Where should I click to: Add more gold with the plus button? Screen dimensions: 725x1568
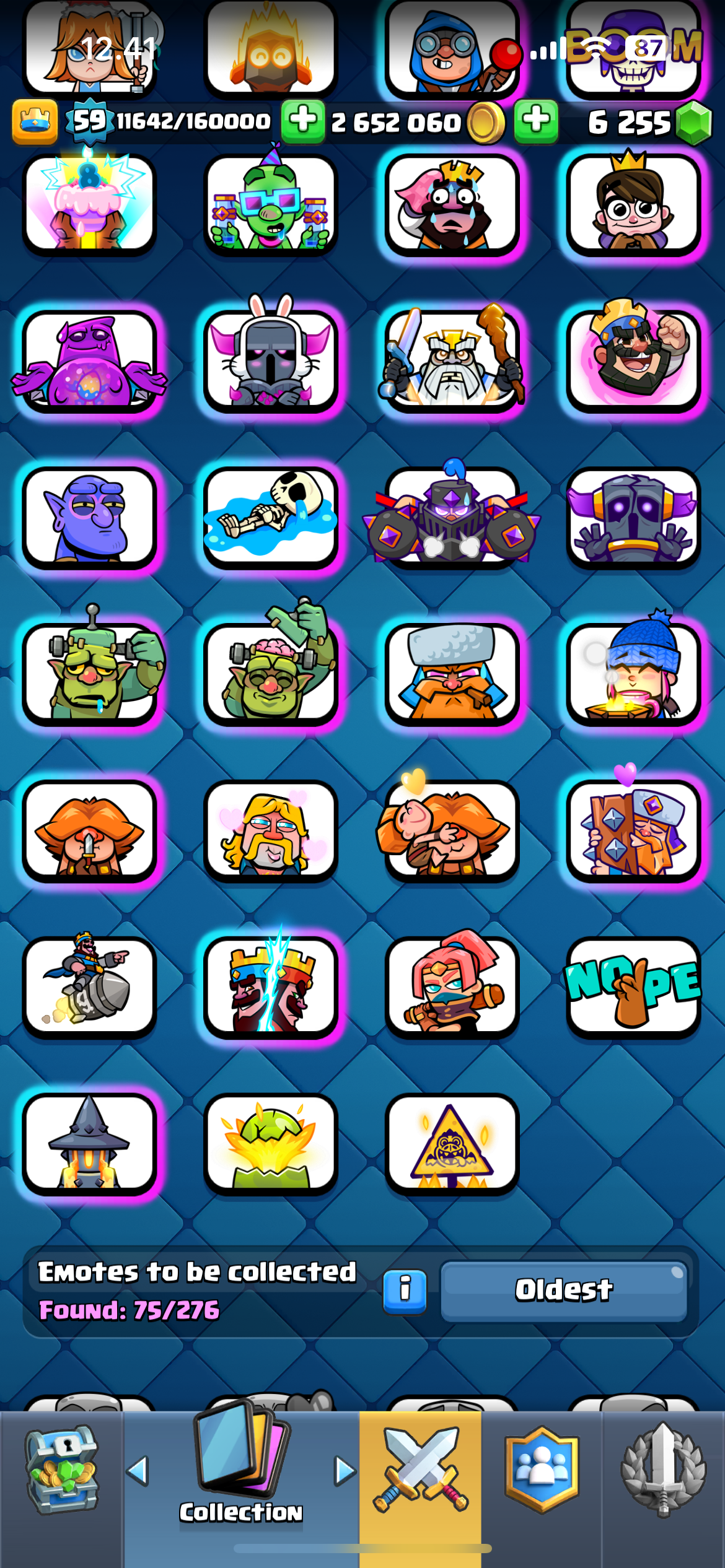click(304, 121)
